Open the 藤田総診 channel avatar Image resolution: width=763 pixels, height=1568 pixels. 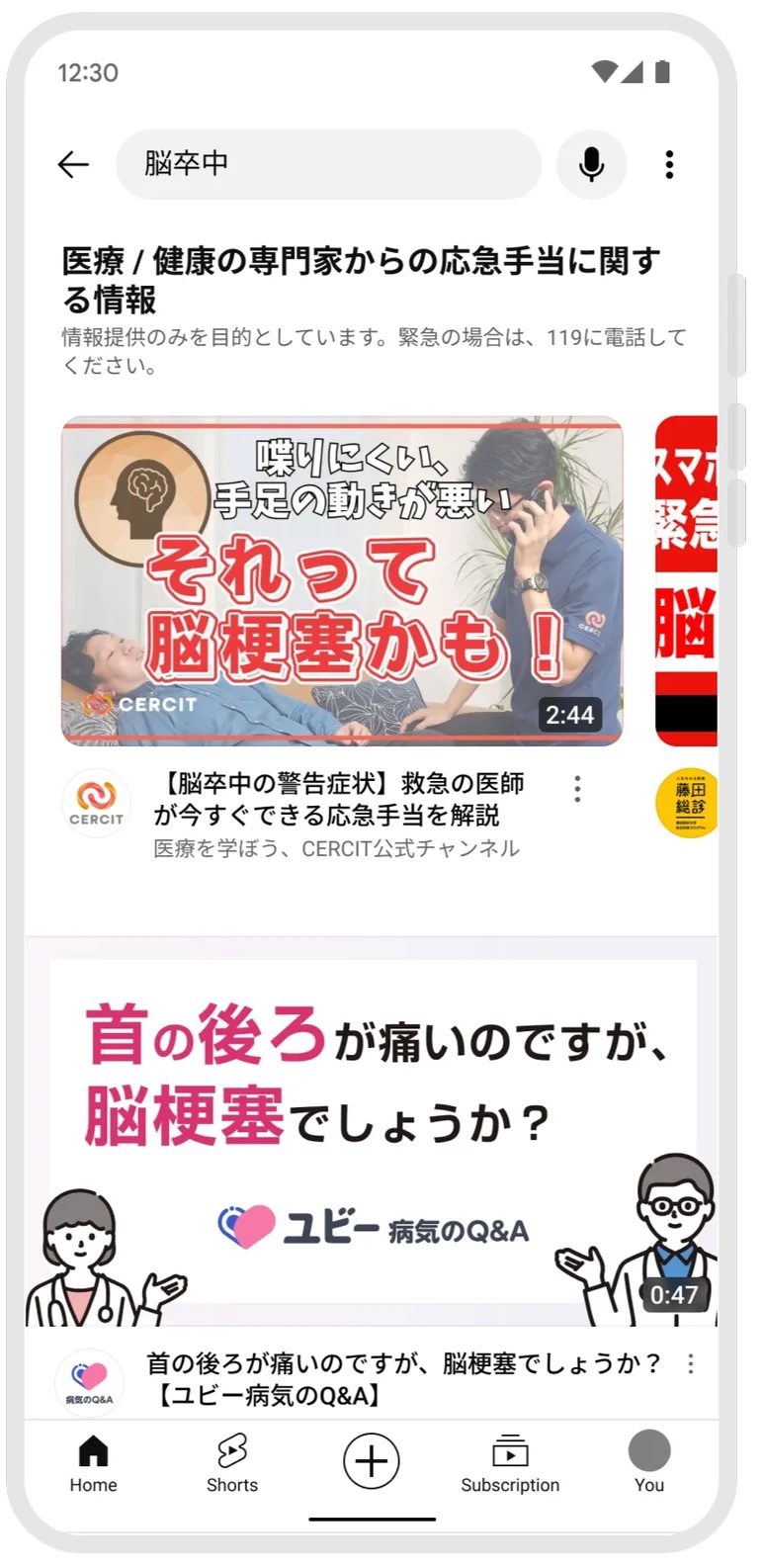click(687, 803)
